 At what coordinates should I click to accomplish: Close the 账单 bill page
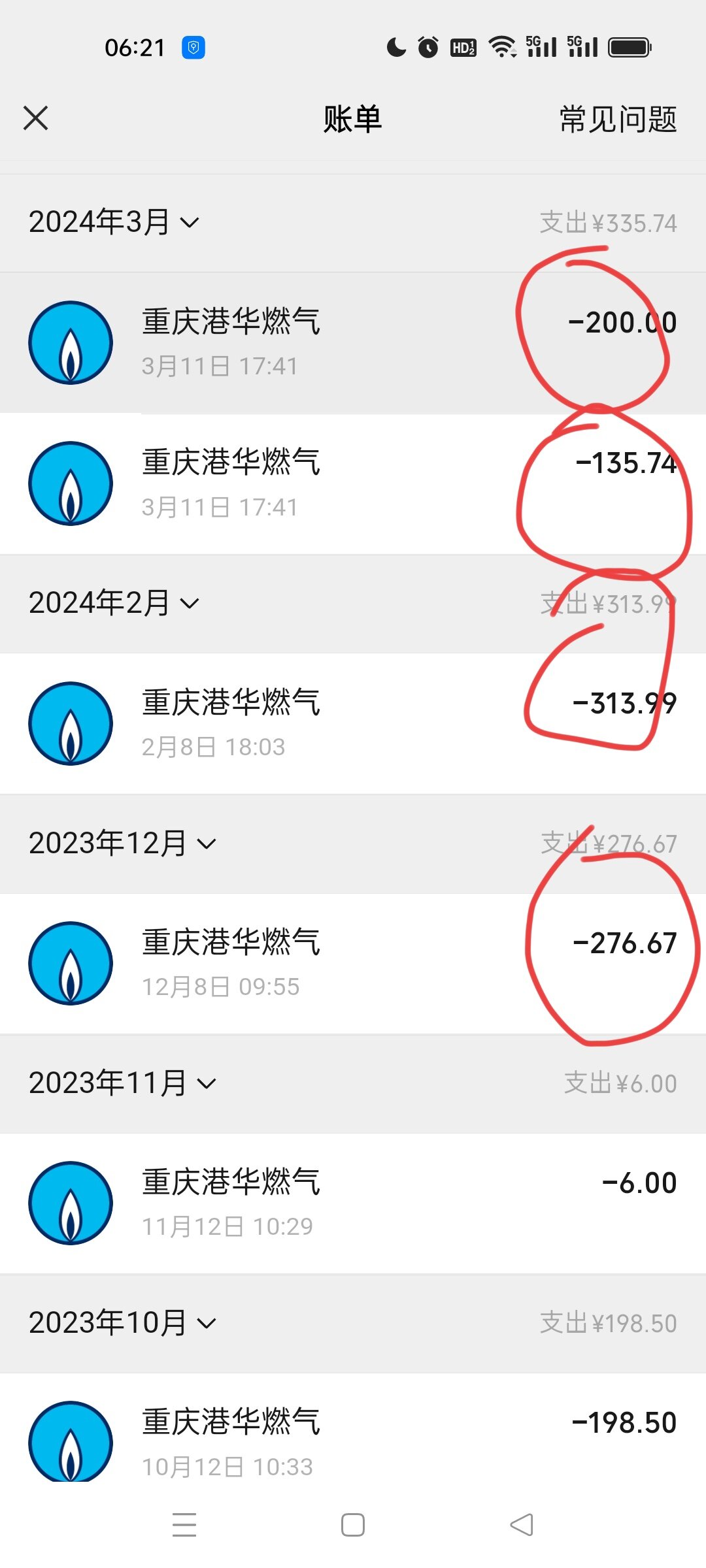36,118
